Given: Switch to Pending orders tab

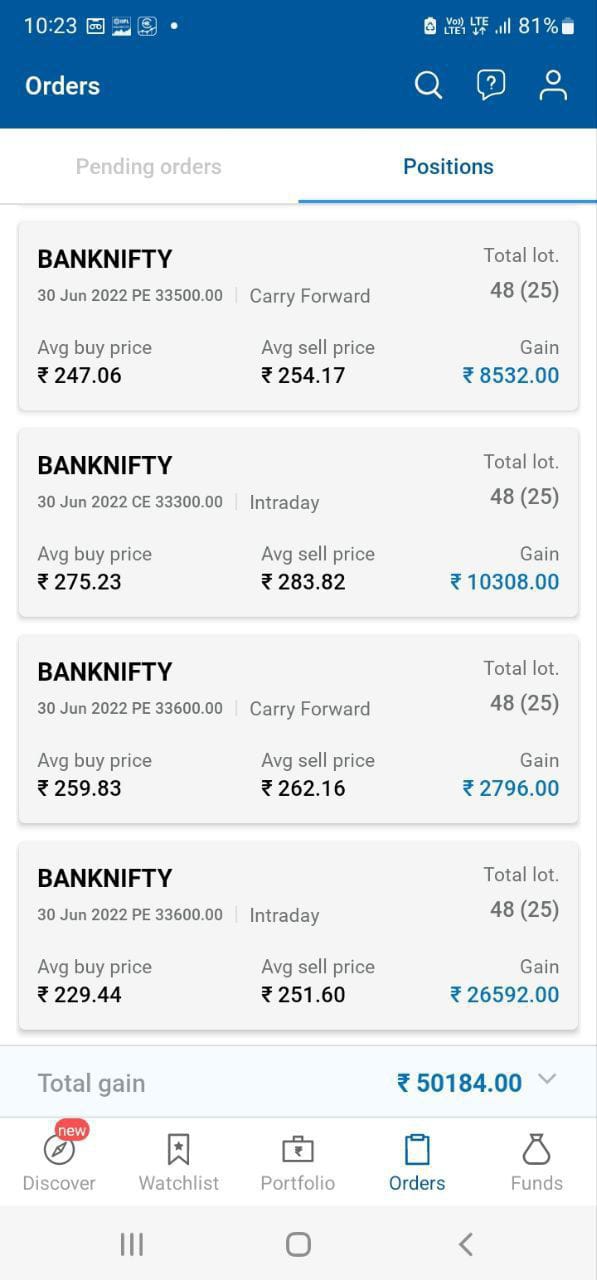Looking at the screenshot, I should 149,167.
